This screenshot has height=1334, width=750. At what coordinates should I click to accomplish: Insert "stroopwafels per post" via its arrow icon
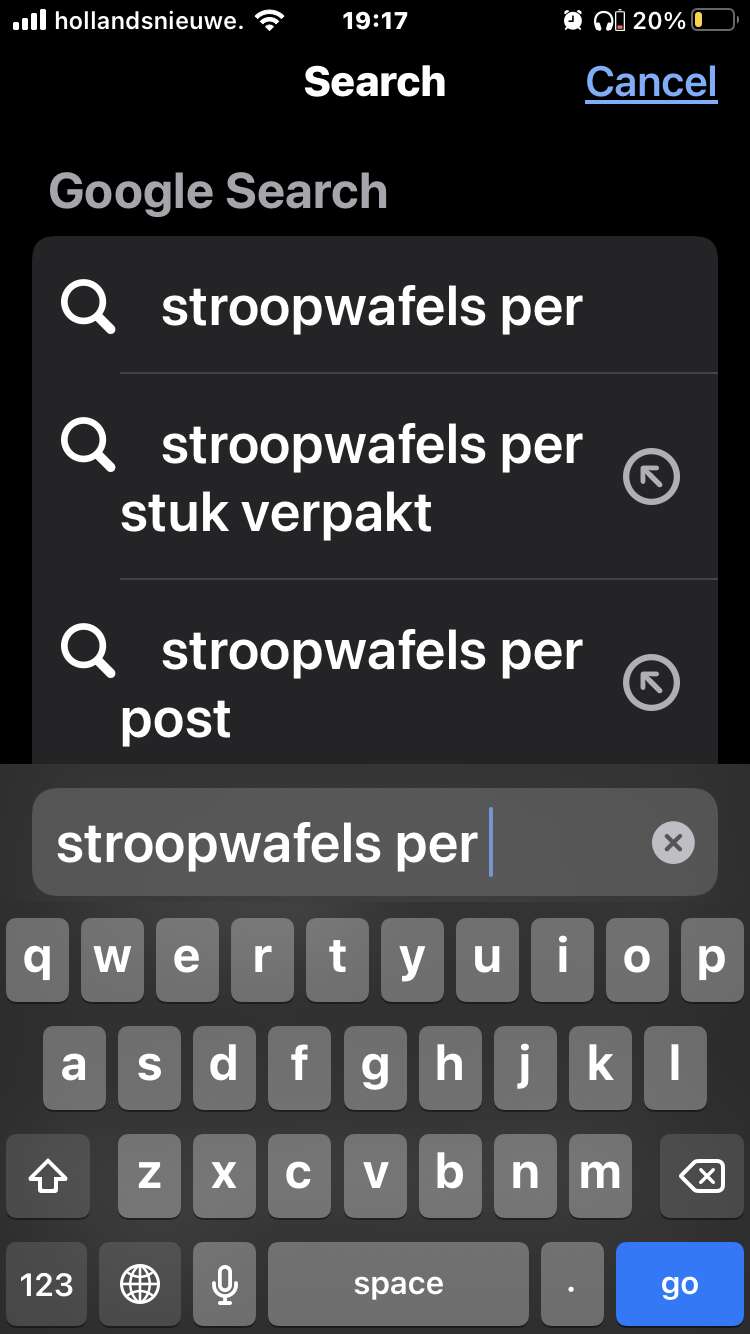[651, 683]
